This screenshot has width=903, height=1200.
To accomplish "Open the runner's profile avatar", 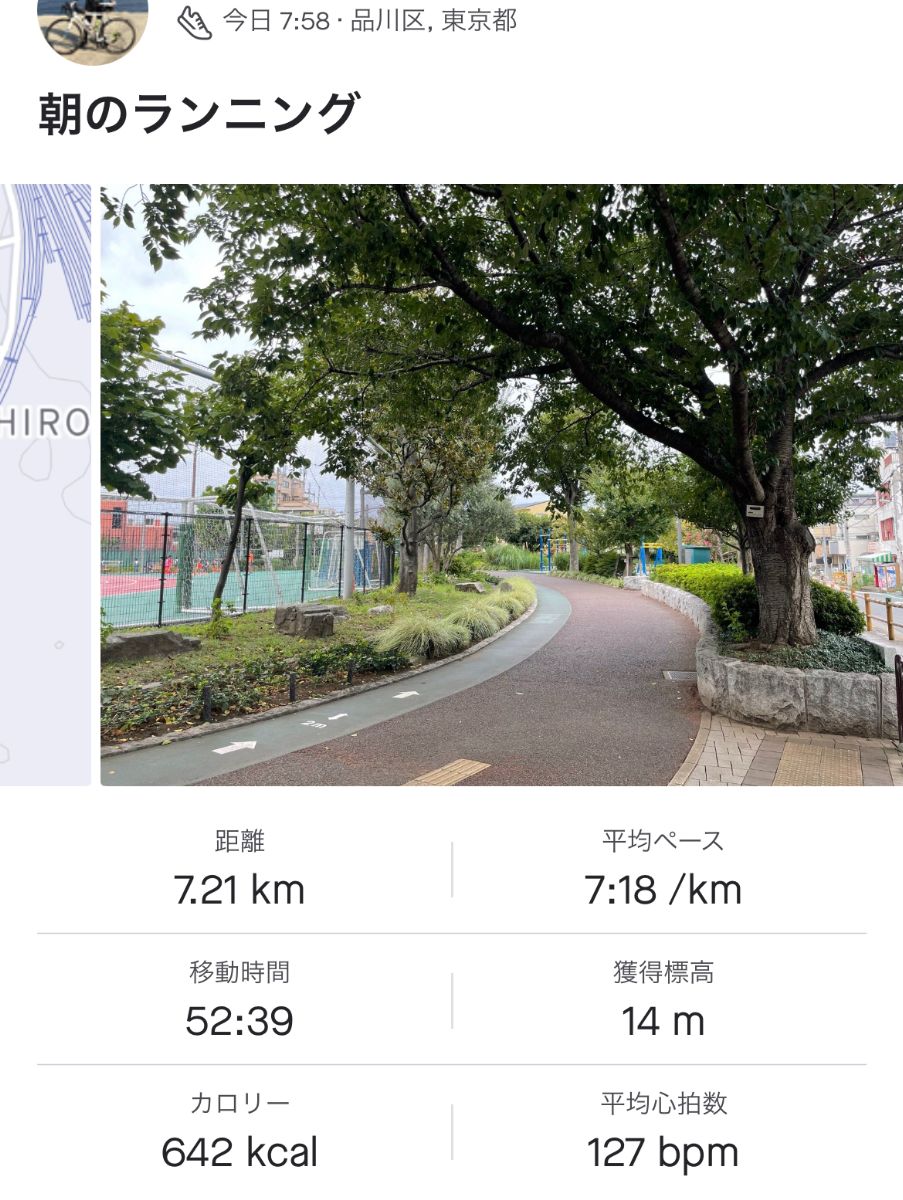I will (x=92, y=26).
